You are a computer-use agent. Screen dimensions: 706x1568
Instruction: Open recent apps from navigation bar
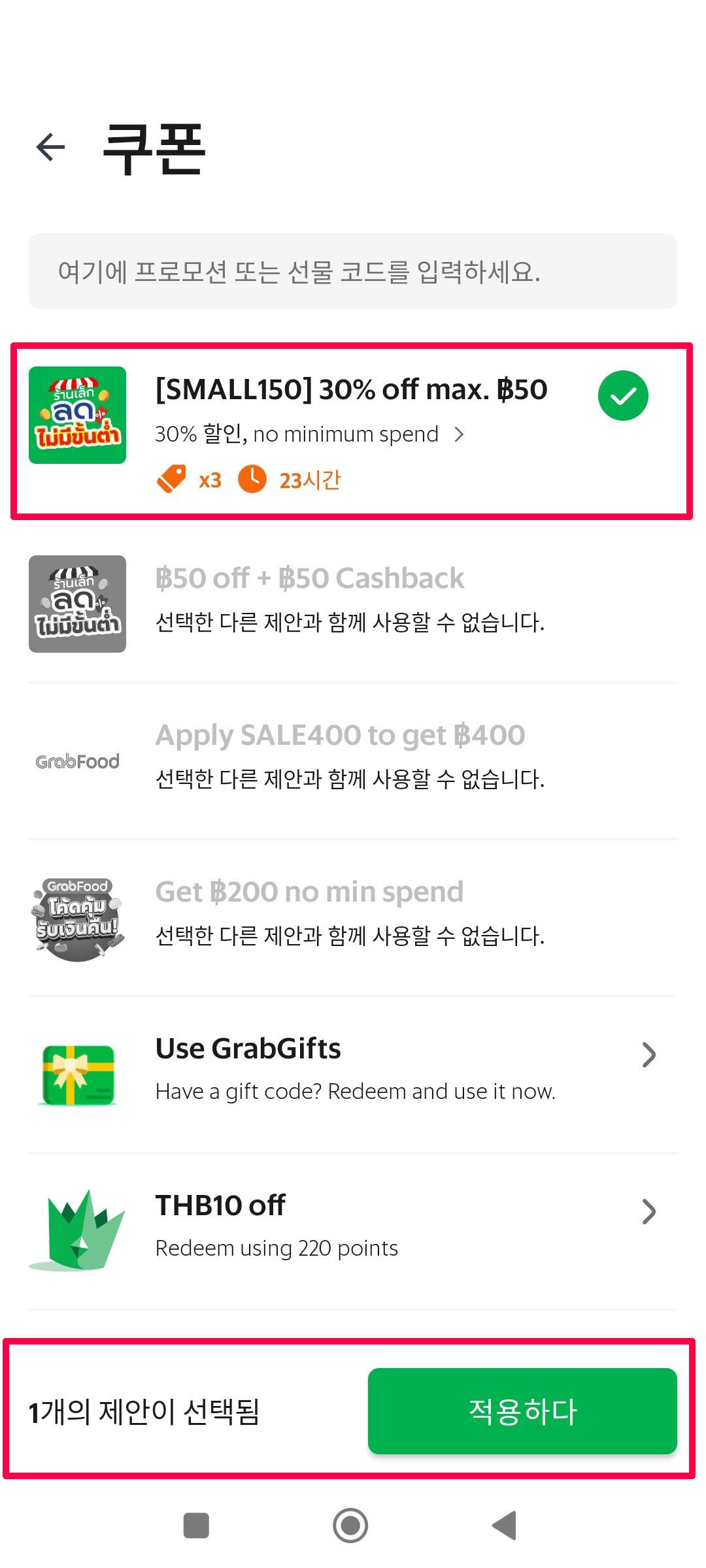click(196, 1526)
